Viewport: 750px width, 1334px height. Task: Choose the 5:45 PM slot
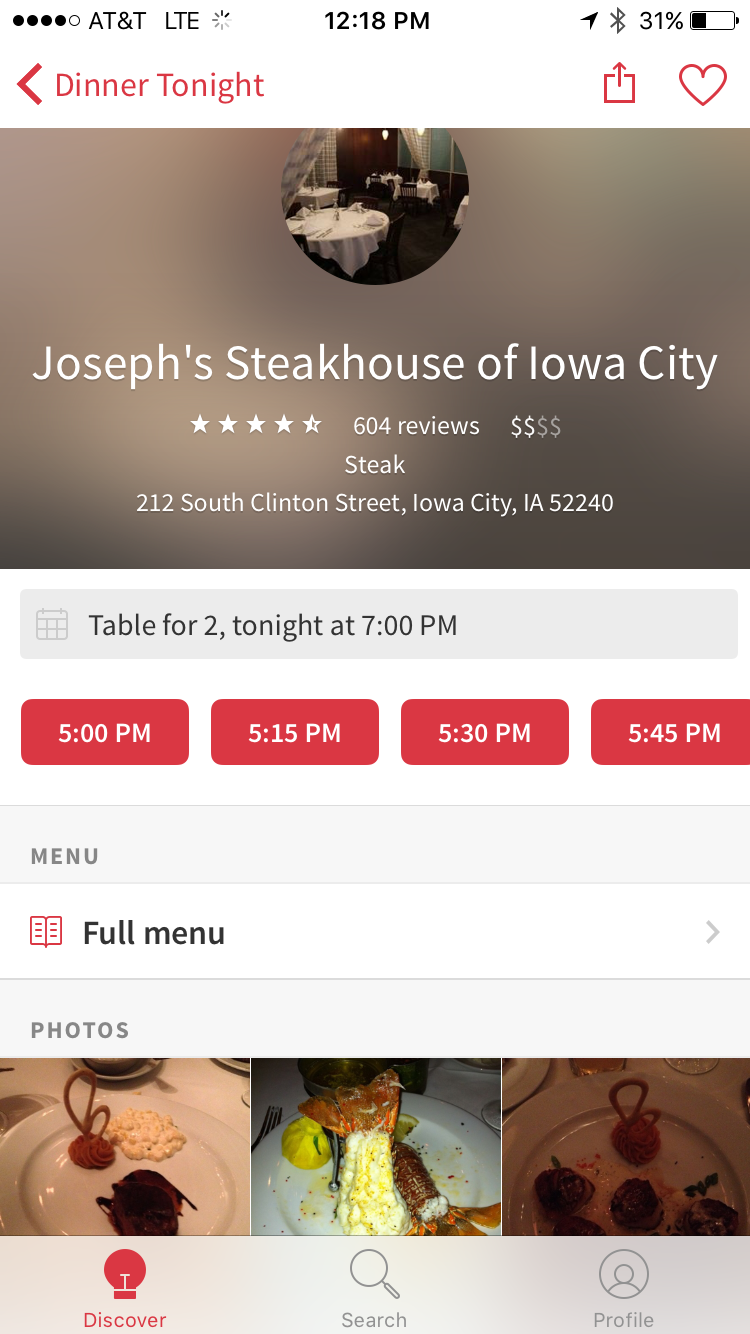(x=672, y=732)
